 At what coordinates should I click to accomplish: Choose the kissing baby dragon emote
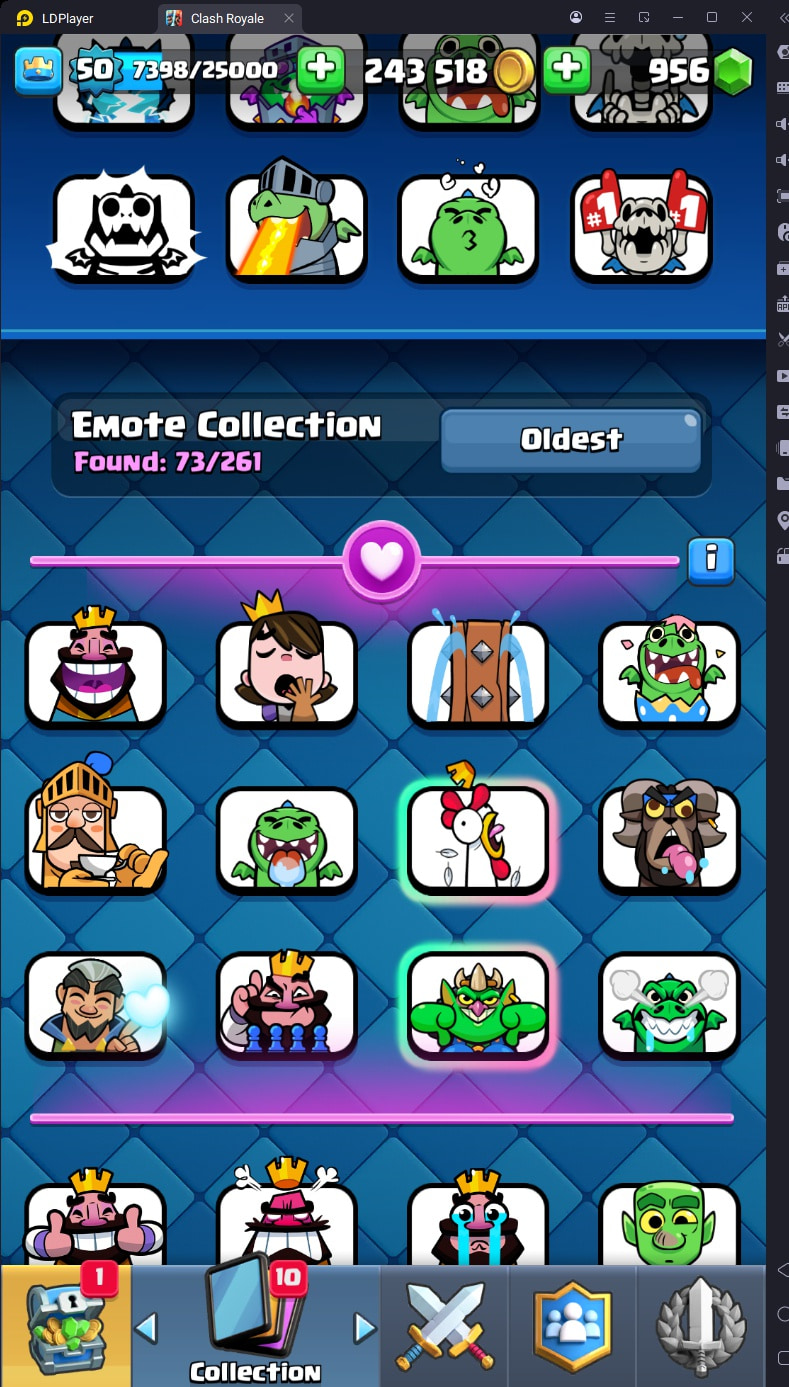coord(468,225)
